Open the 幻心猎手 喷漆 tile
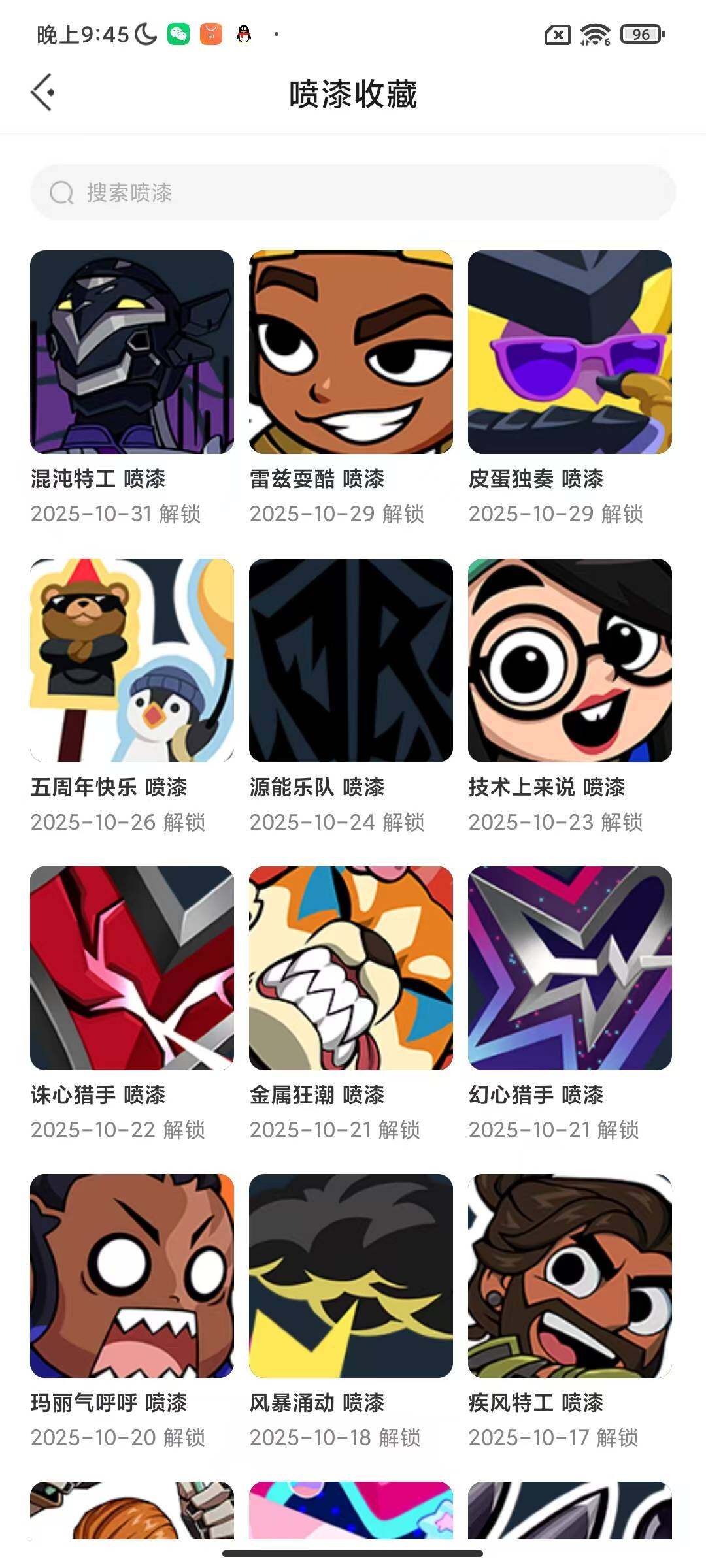The height and width of the screenshot is (1568, 706). click(x=570, y=968)
